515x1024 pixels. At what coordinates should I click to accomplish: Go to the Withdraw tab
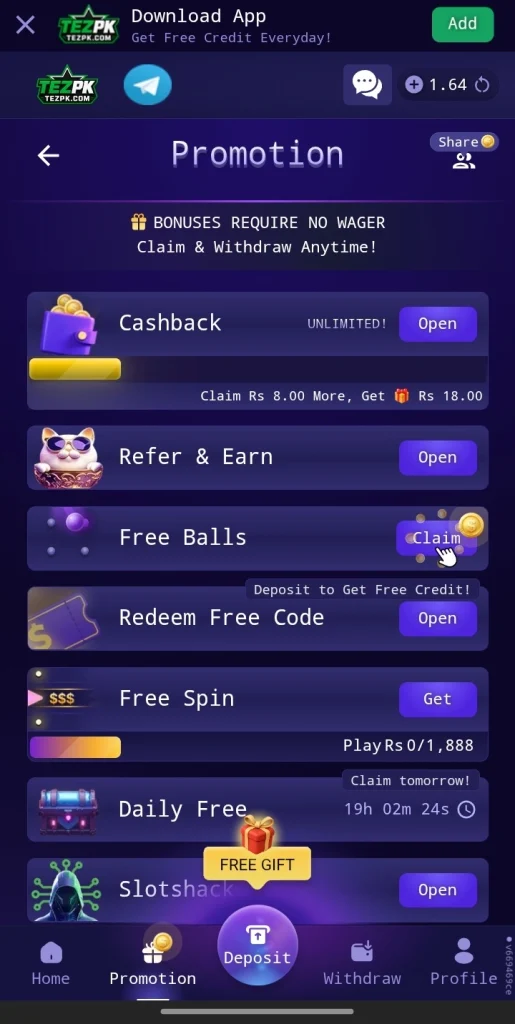tap(362, 963)
